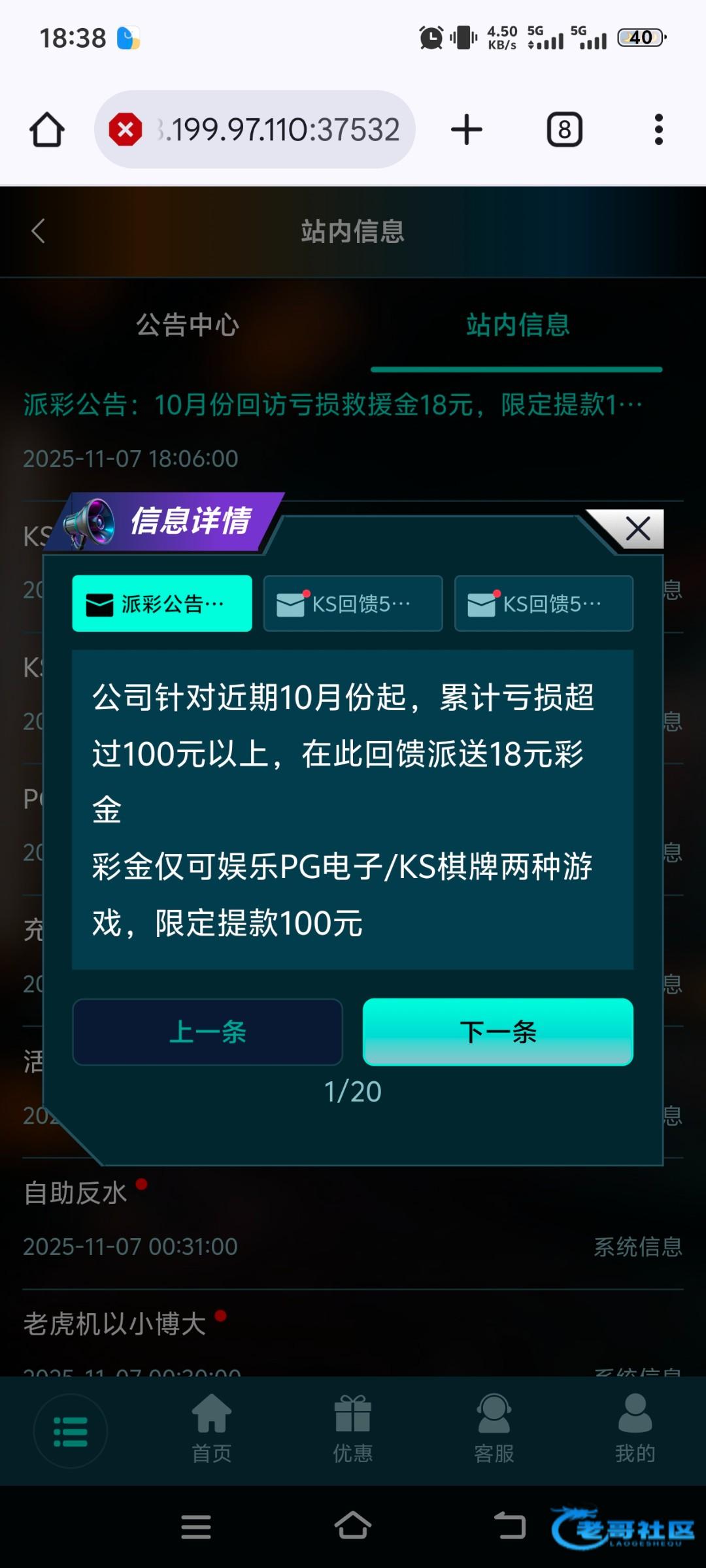
Task: Select the 派彩公告 message tab
Action: click(x=161, y=603)
